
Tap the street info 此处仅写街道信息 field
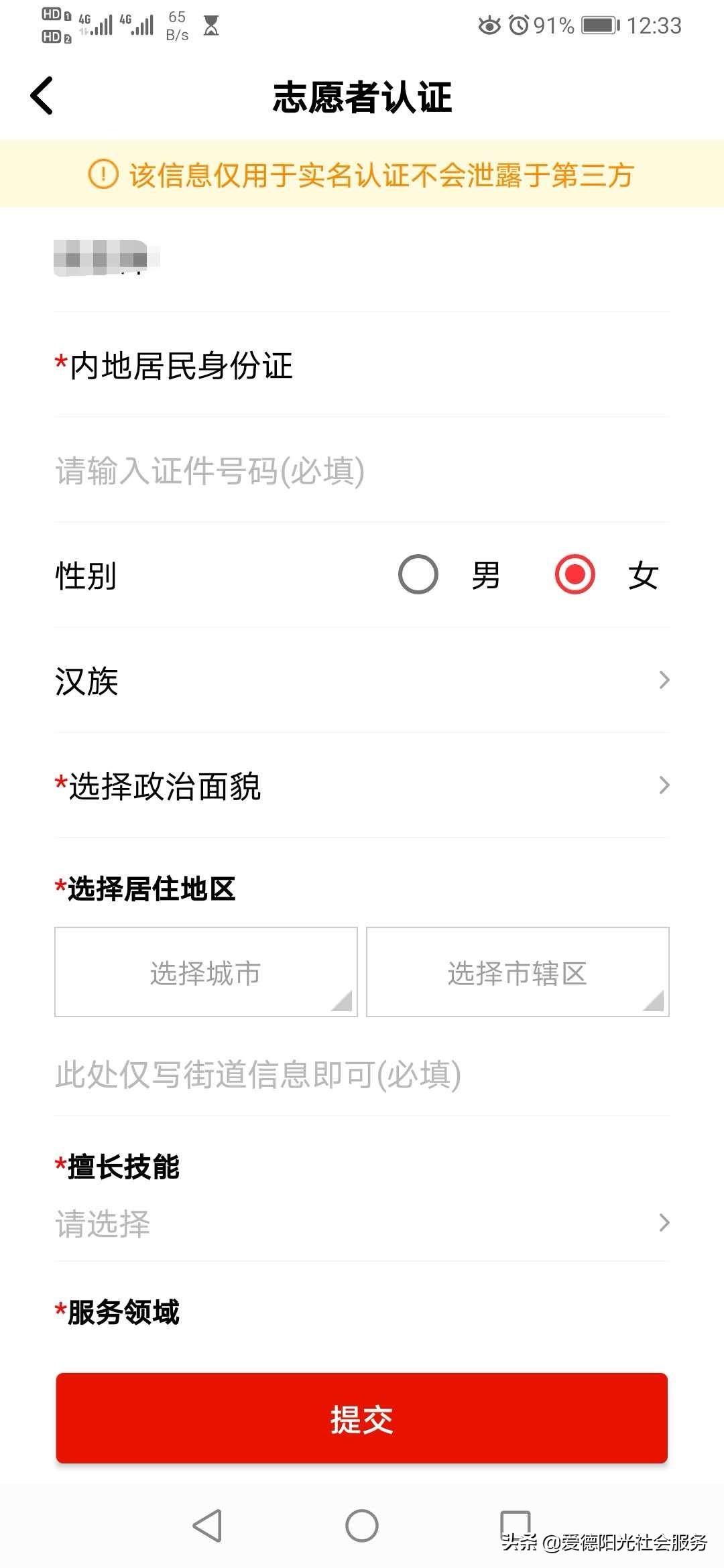362,1075
